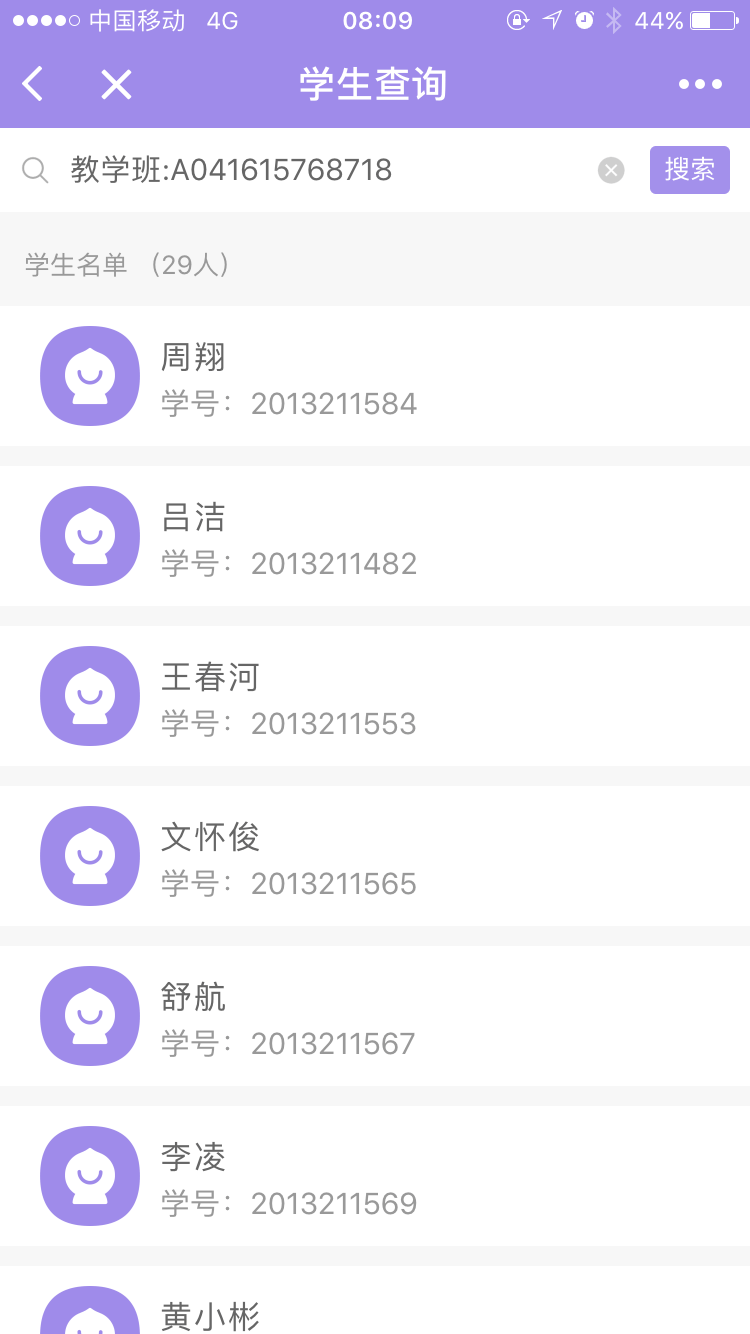View student 文怀俊's details
Image resolution: width=750 pixels, height=1334 pixels.
tap(375, 856)
